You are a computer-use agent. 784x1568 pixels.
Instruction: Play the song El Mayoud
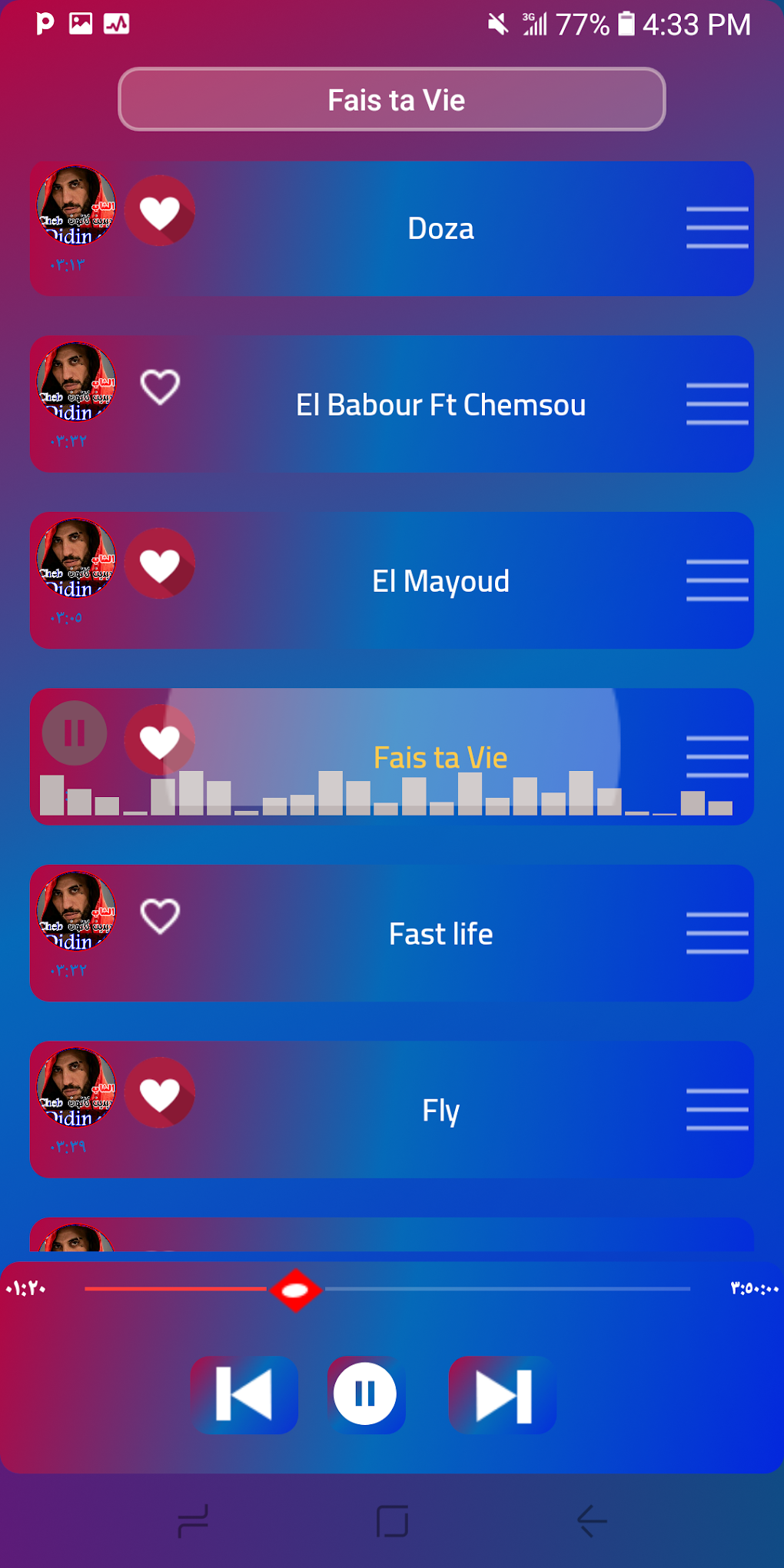[440, 582]
